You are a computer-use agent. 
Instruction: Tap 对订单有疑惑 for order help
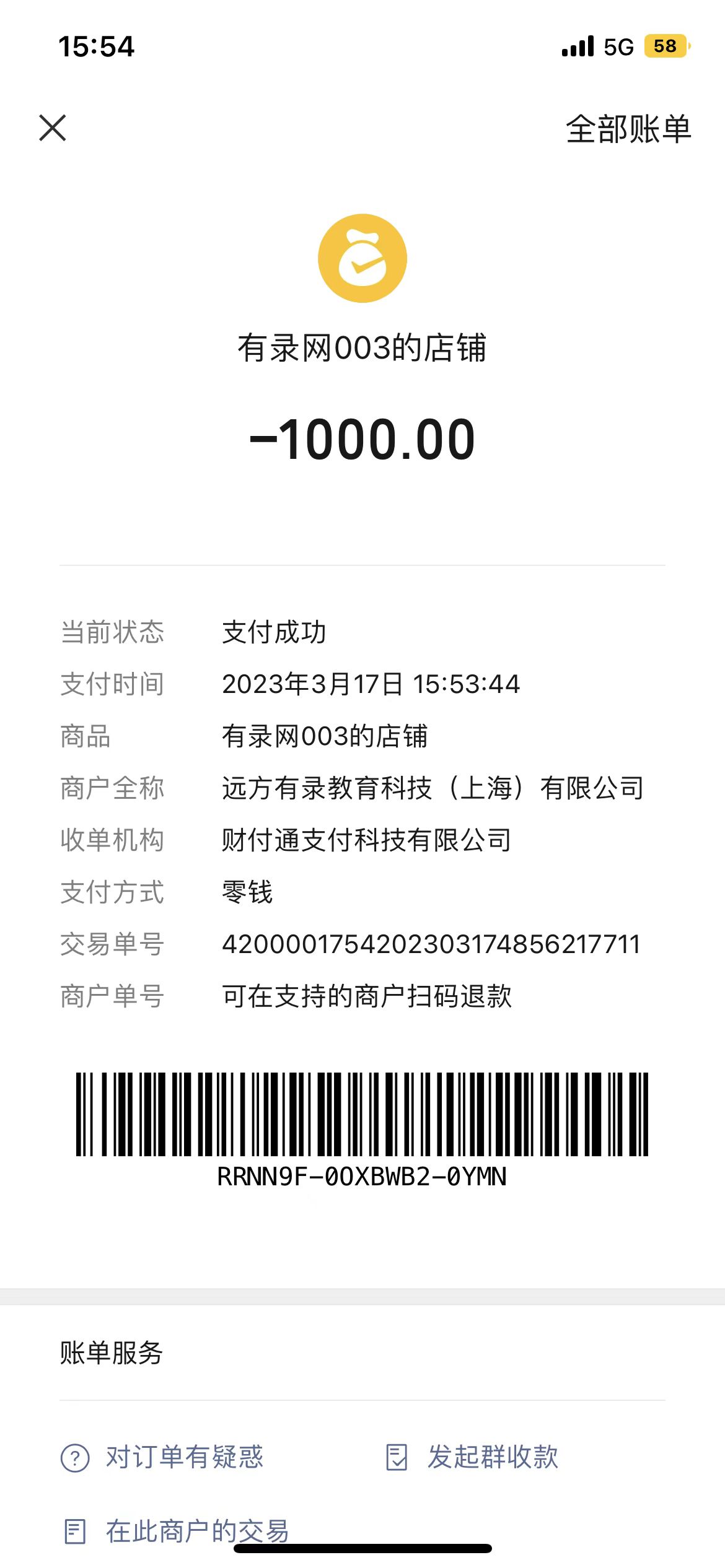point(162,1457)
